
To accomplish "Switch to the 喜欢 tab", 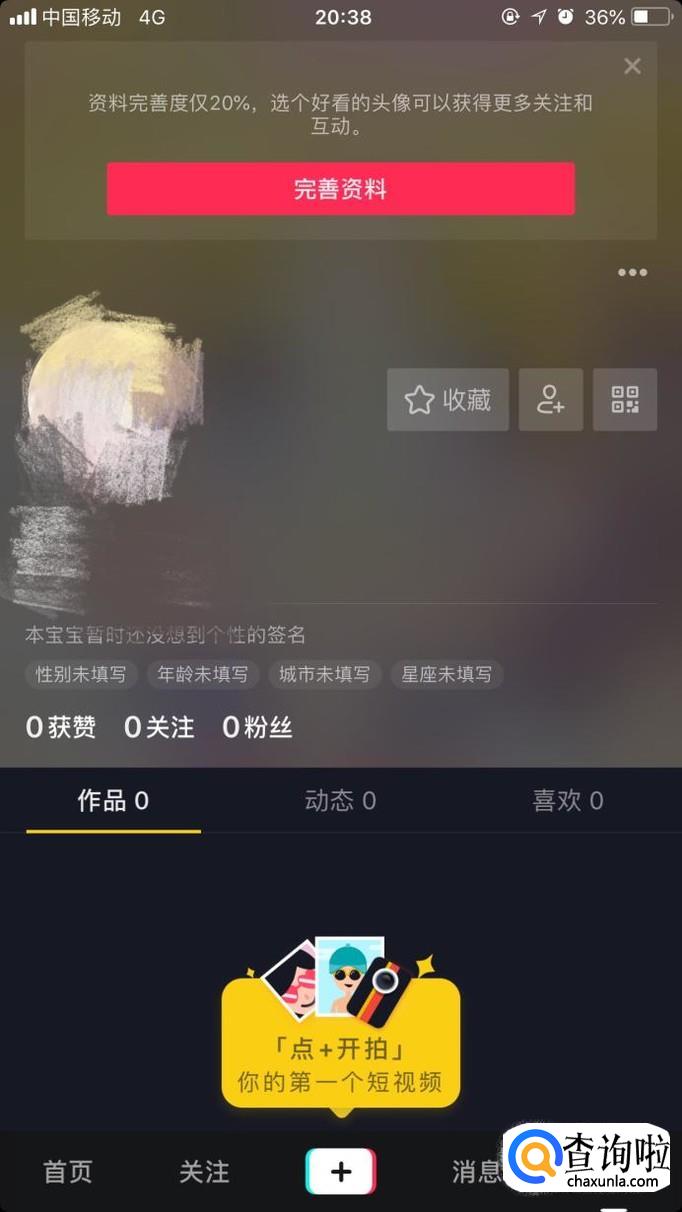I will click(567, 800).
